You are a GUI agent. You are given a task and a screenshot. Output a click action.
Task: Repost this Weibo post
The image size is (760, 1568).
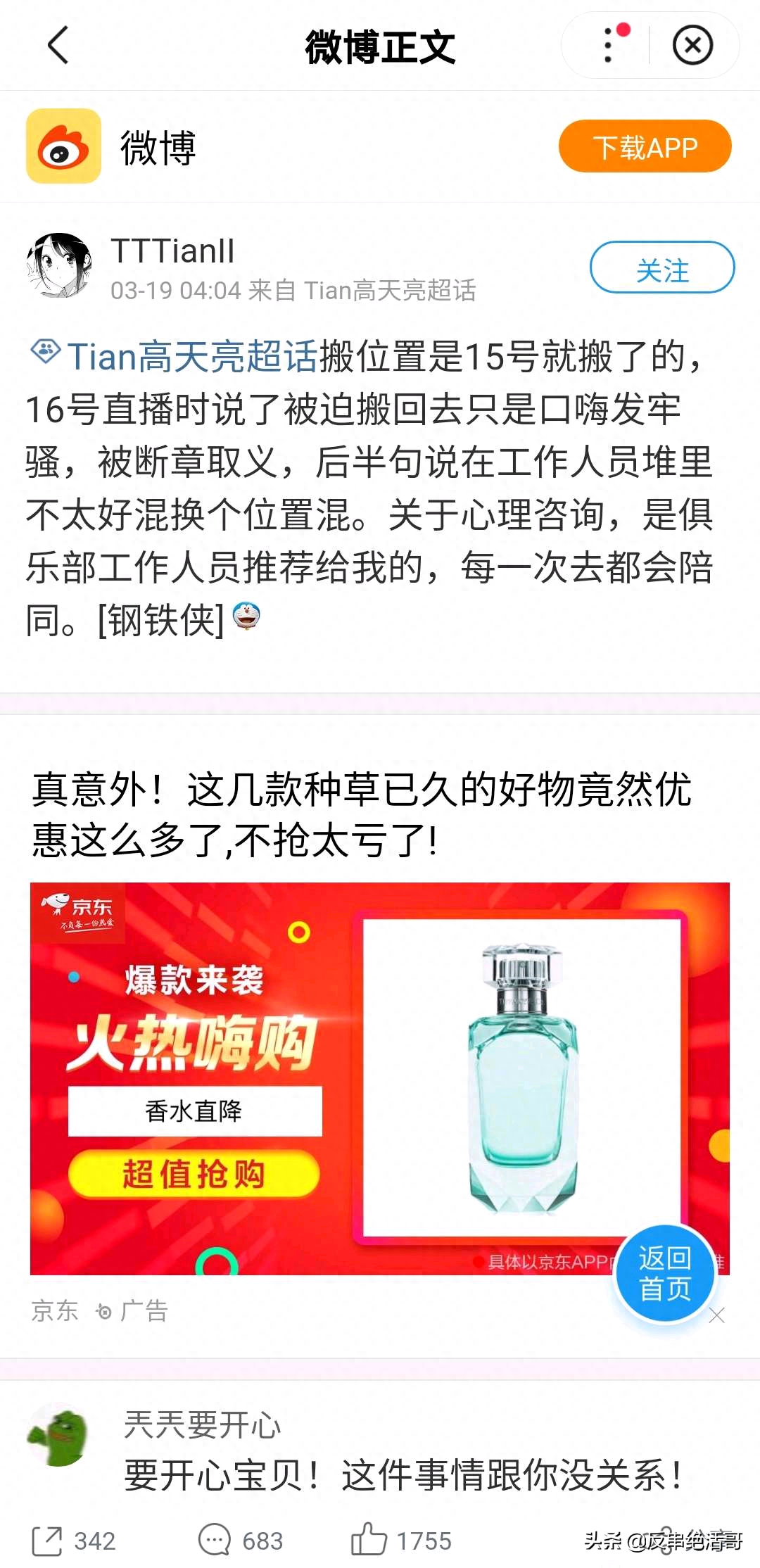coord(73,1541)
